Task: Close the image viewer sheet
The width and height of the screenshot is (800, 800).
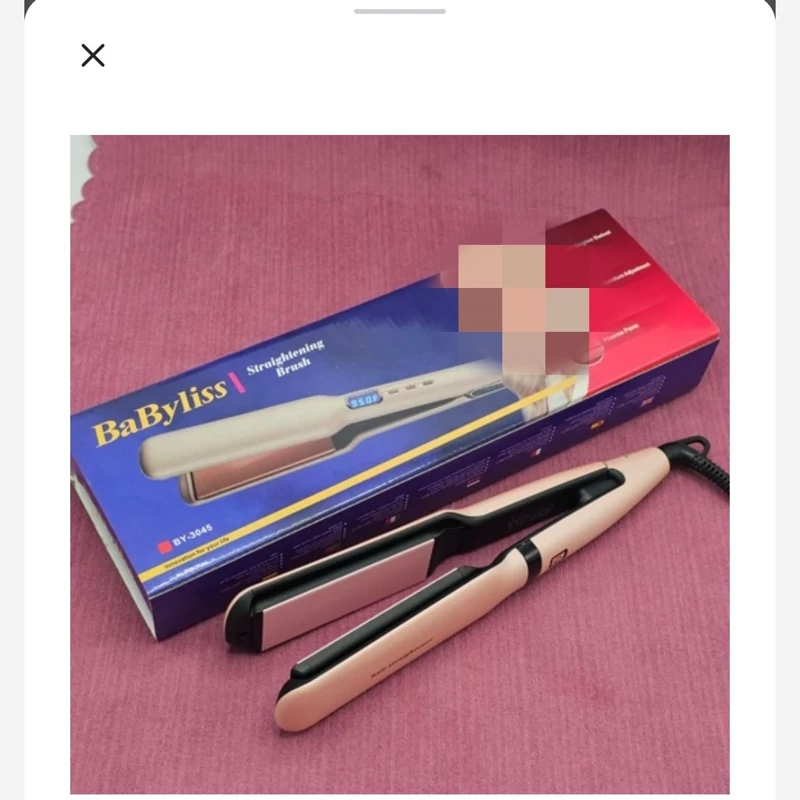Action: point(93,55)
